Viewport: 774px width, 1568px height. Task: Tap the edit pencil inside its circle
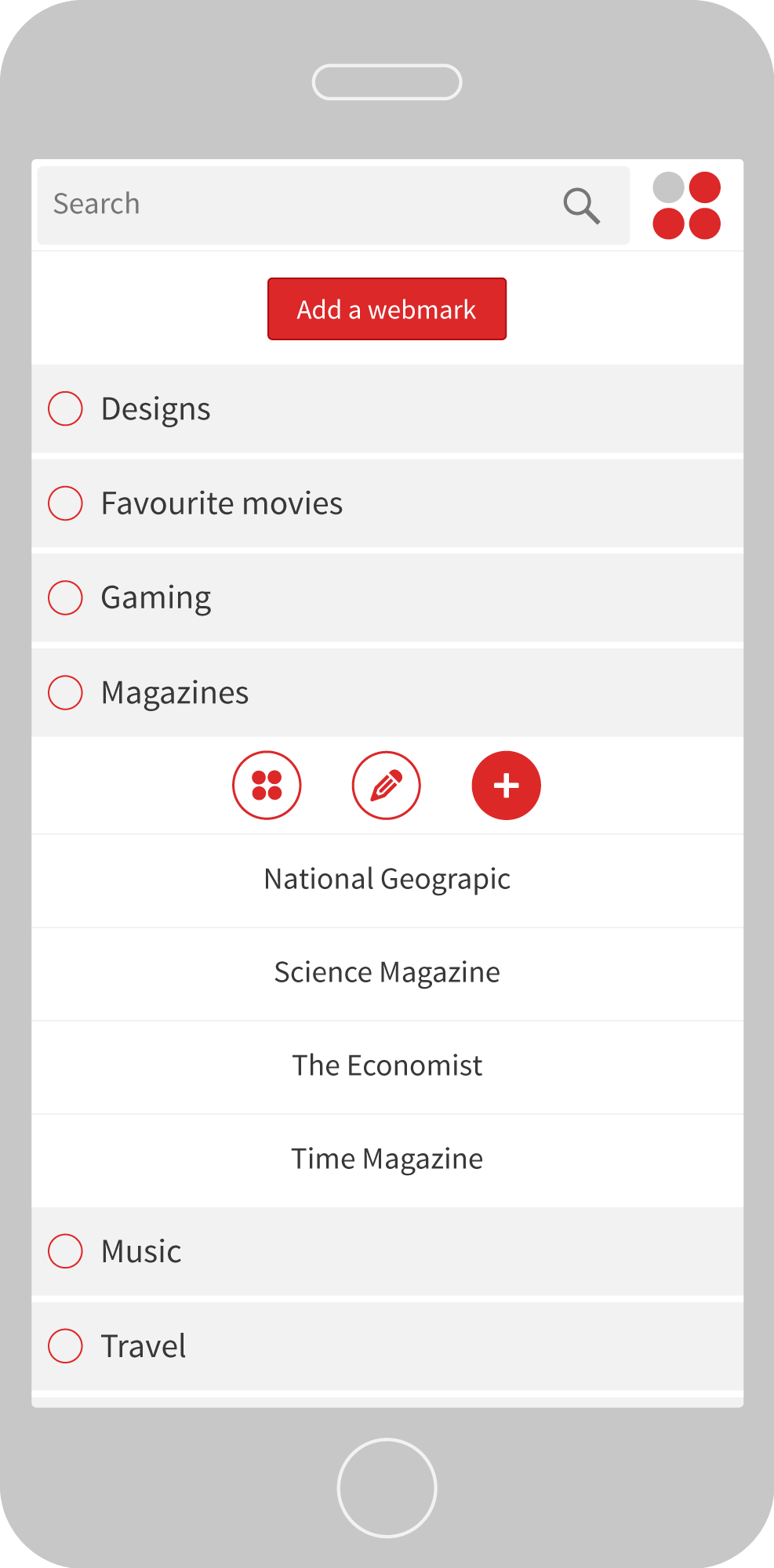(x=386, y=785)
